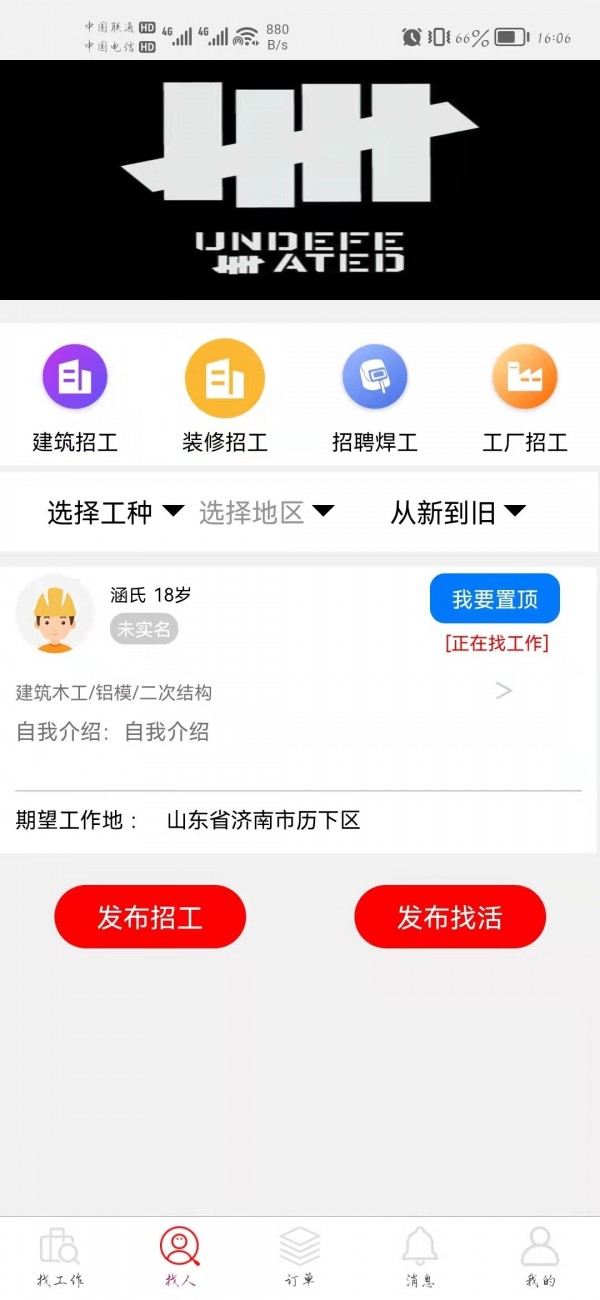Open the 建筑招工 category
This screenshot has height=1300, width=600.
click(75, 397)
